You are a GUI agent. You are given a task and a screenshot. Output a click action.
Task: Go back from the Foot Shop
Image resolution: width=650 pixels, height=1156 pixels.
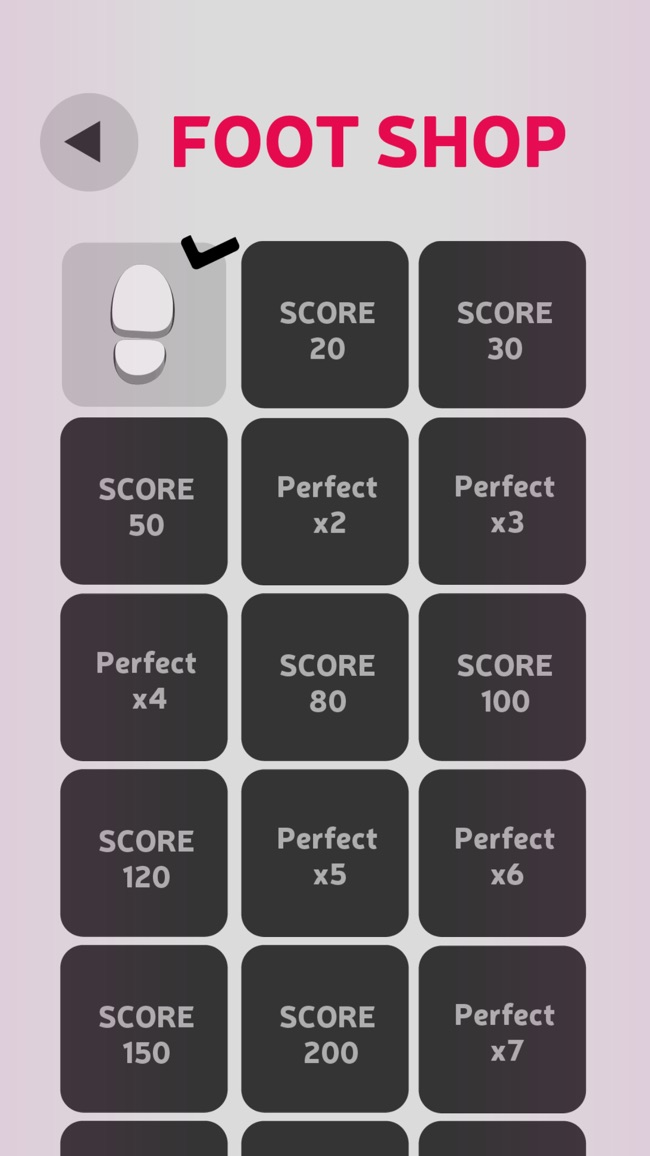(89, 142)
